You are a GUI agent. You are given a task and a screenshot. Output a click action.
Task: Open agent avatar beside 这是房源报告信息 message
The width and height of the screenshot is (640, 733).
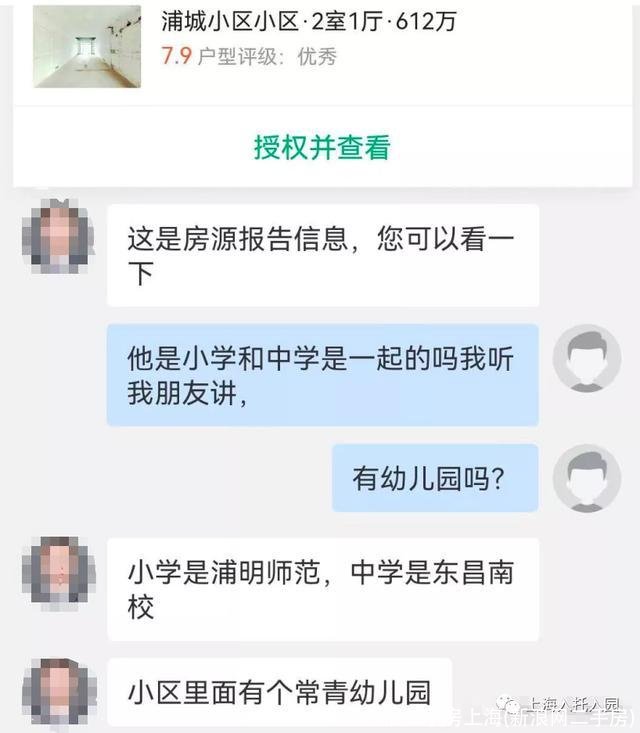59,237
